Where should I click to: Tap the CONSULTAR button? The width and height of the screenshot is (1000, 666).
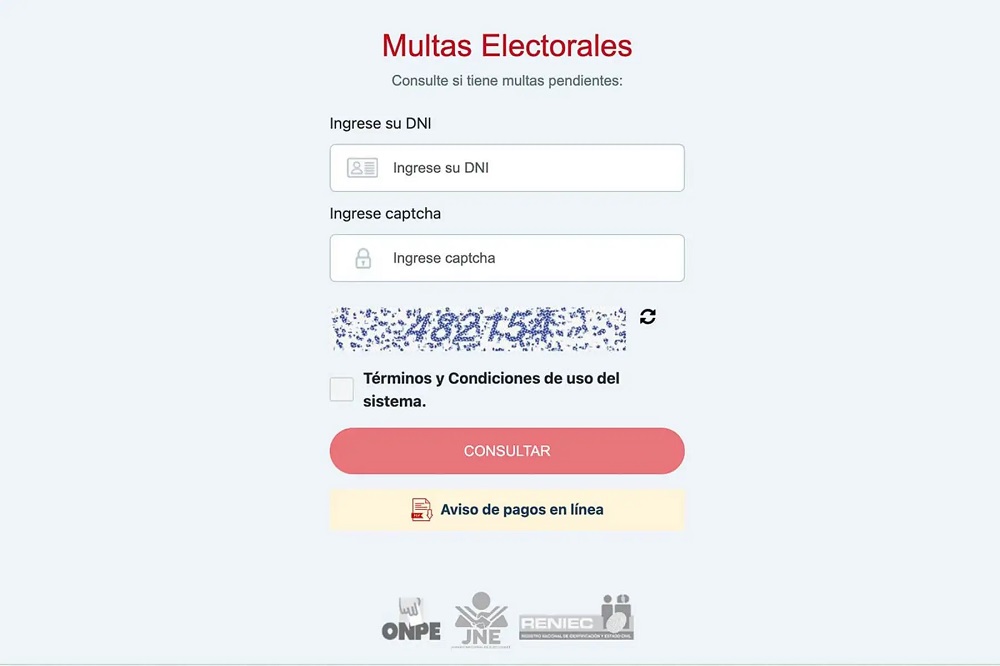click(x=506, y=451)
